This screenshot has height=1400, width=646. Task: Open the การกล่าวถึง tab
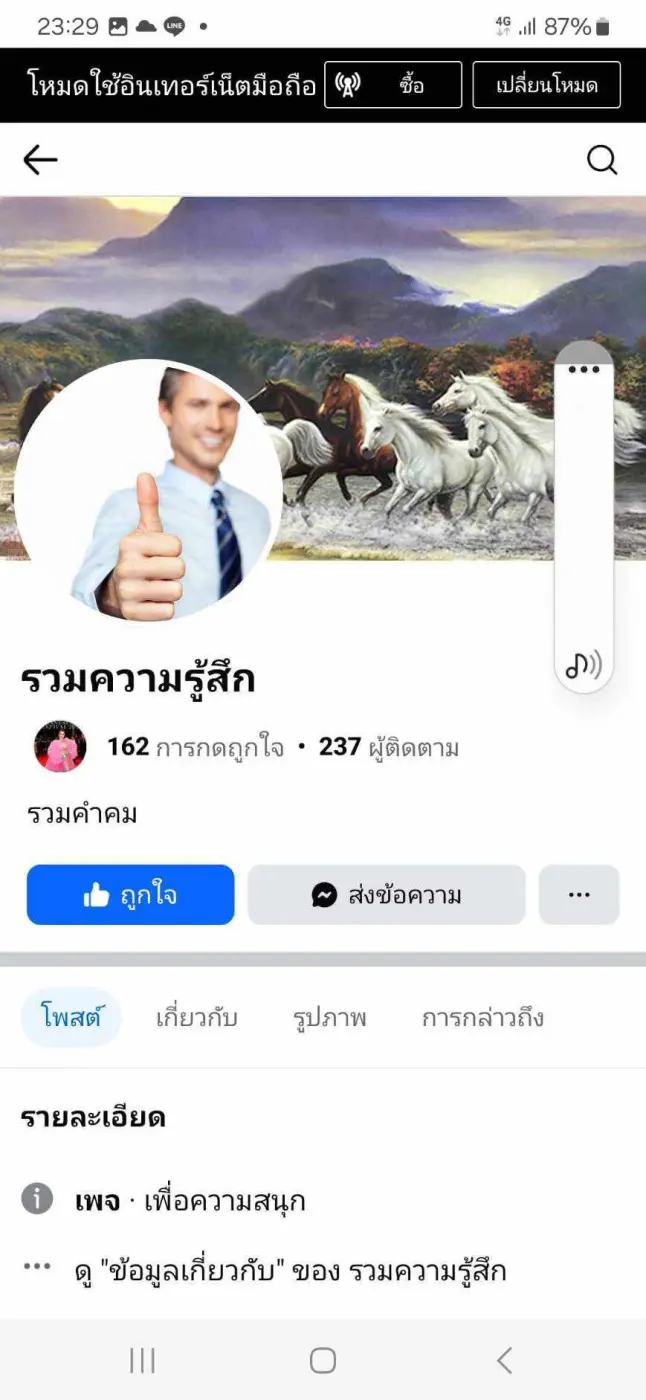pyautogui.click(x=482, y=1018)
